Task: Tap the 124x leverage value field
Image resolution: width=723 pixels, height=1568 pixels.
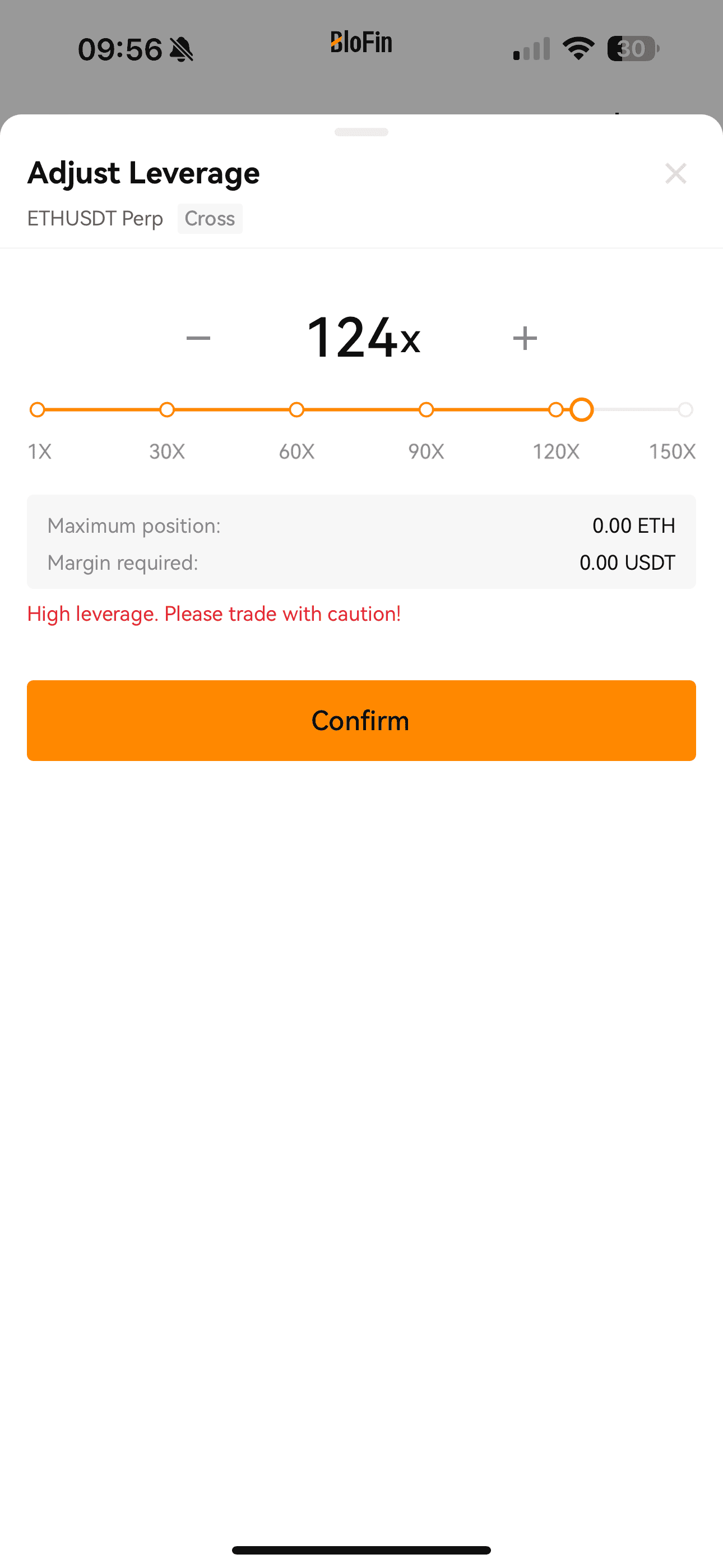Action: coord(363,338)
